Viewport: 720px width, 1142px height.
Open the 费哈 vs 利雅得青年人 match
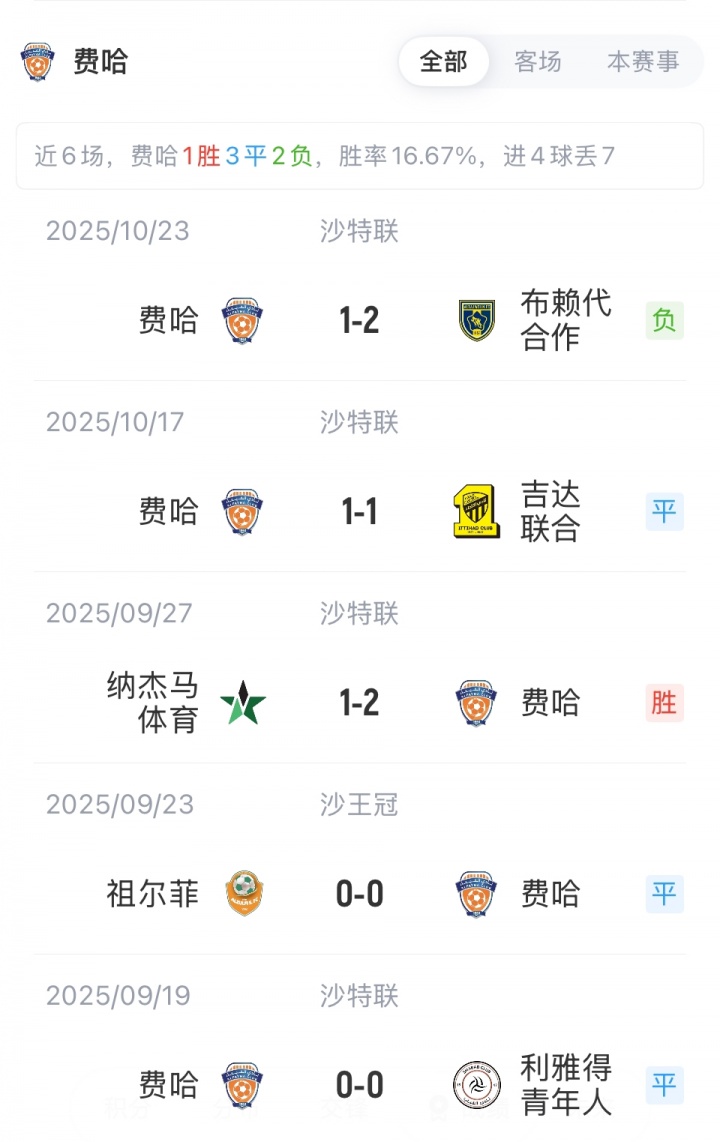[x=360, y=1085]
